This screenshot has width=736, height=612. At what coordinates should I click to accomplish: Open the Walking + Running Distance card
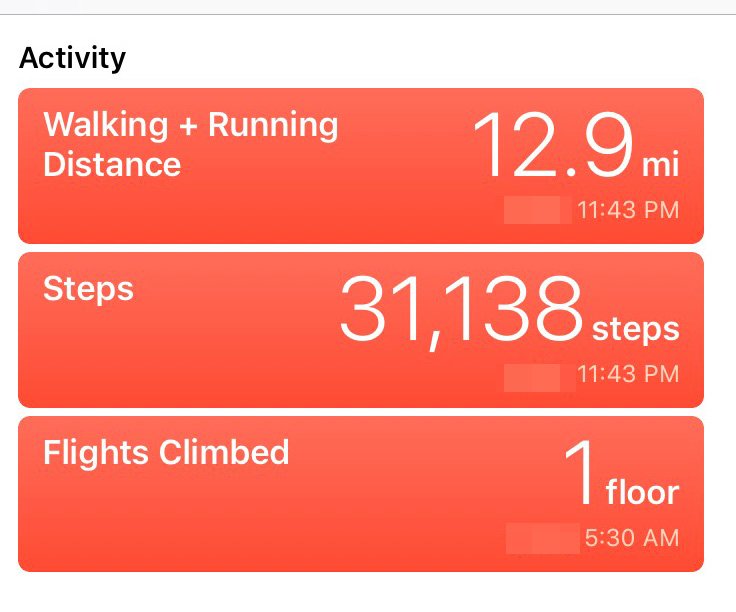(360, 166)
